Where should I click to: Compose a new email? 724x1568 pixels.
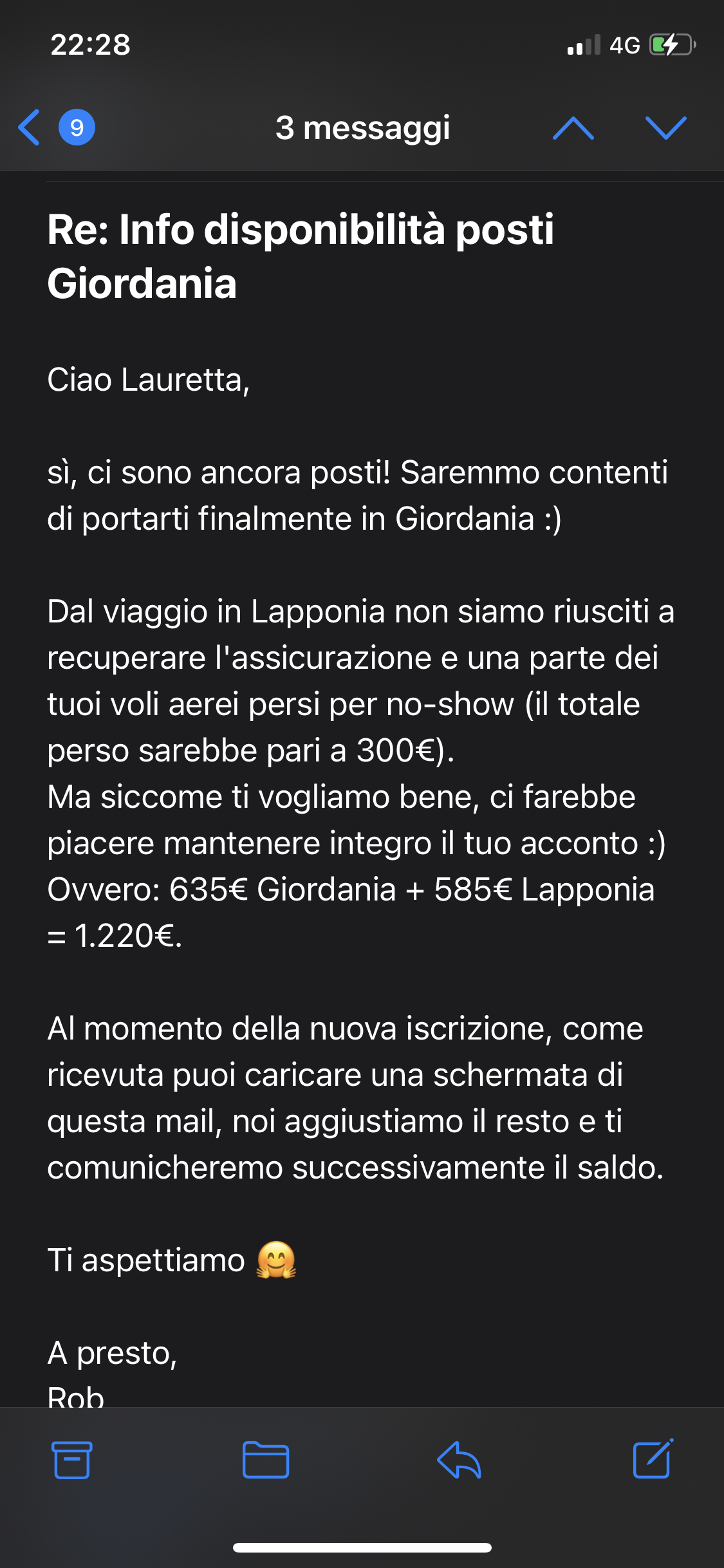coord(653,1459)
